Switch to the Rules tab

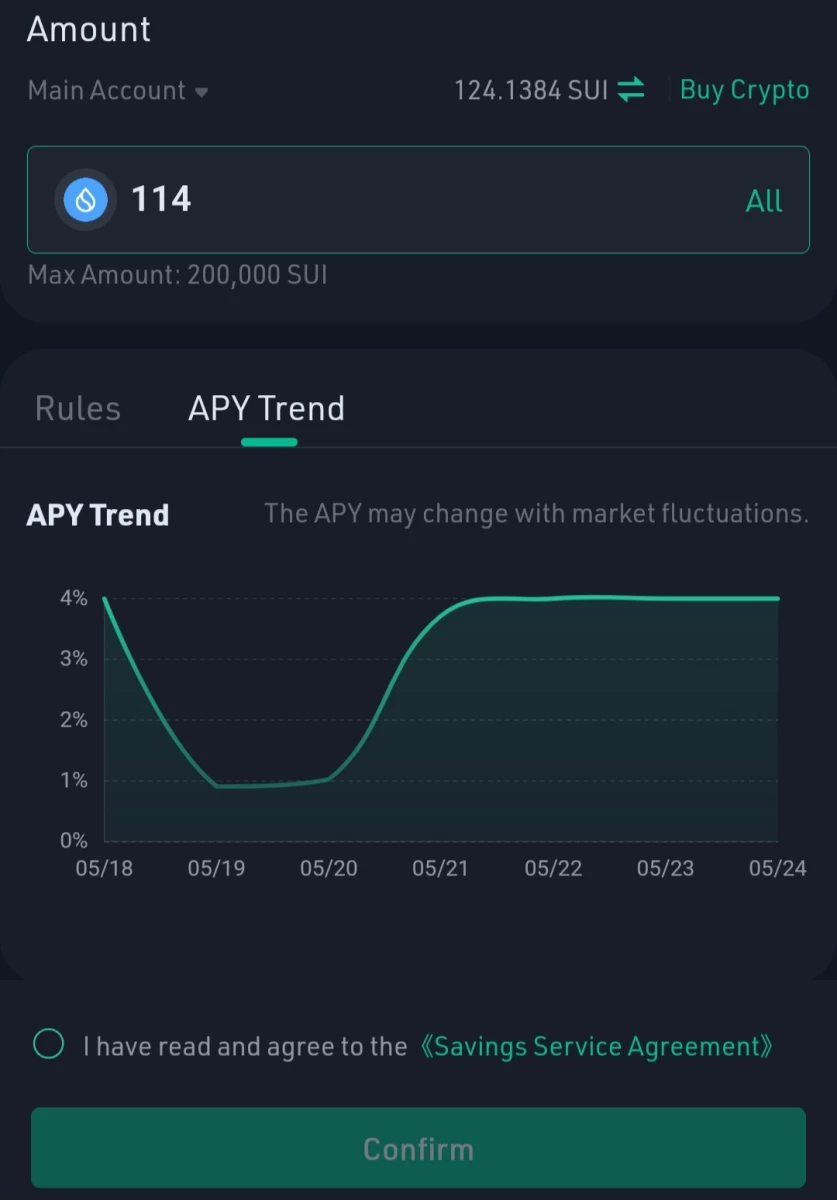coord(78,408)
